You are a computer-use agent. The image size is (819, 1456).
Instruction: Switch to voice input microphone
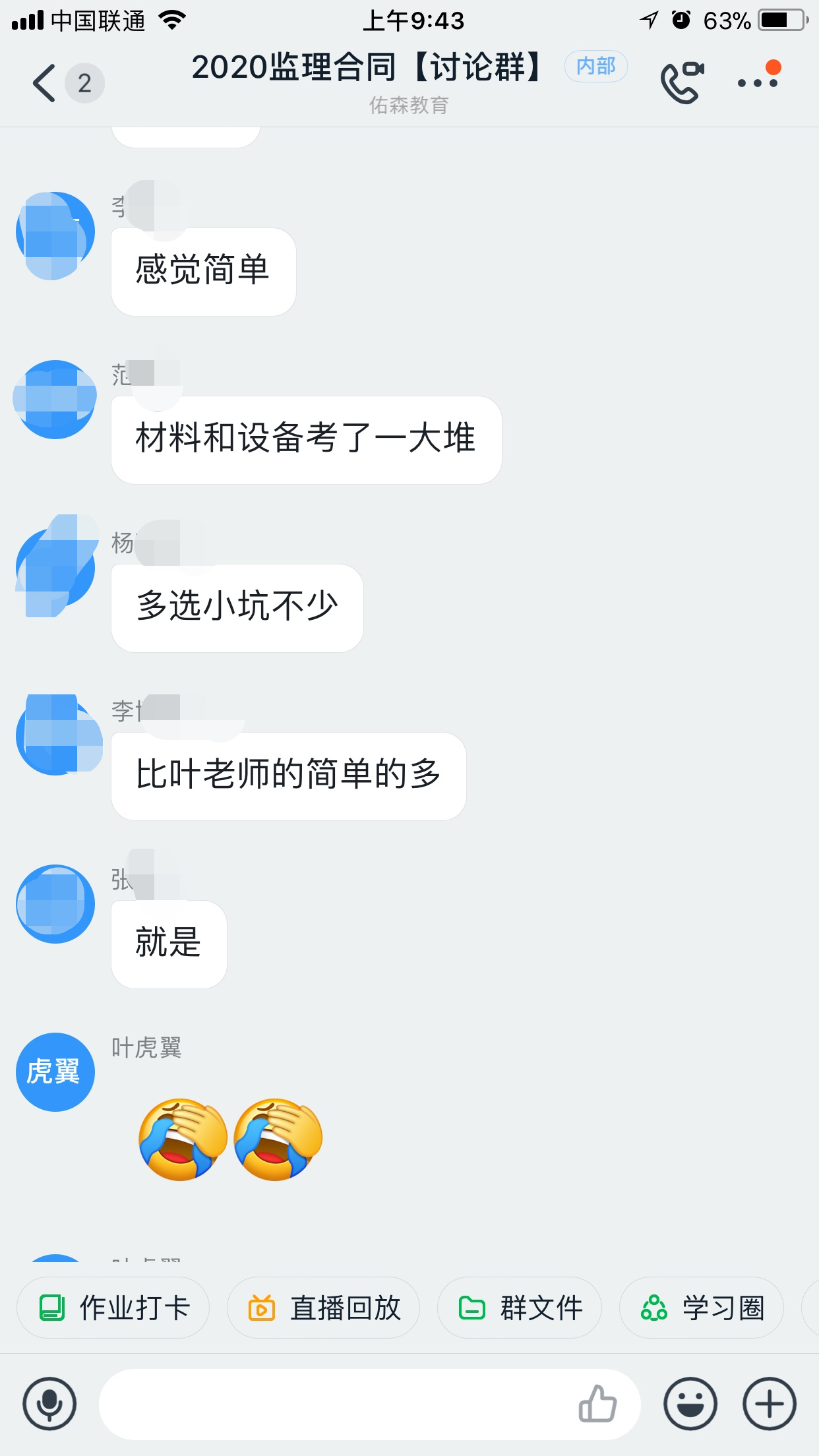[49, 1403]
